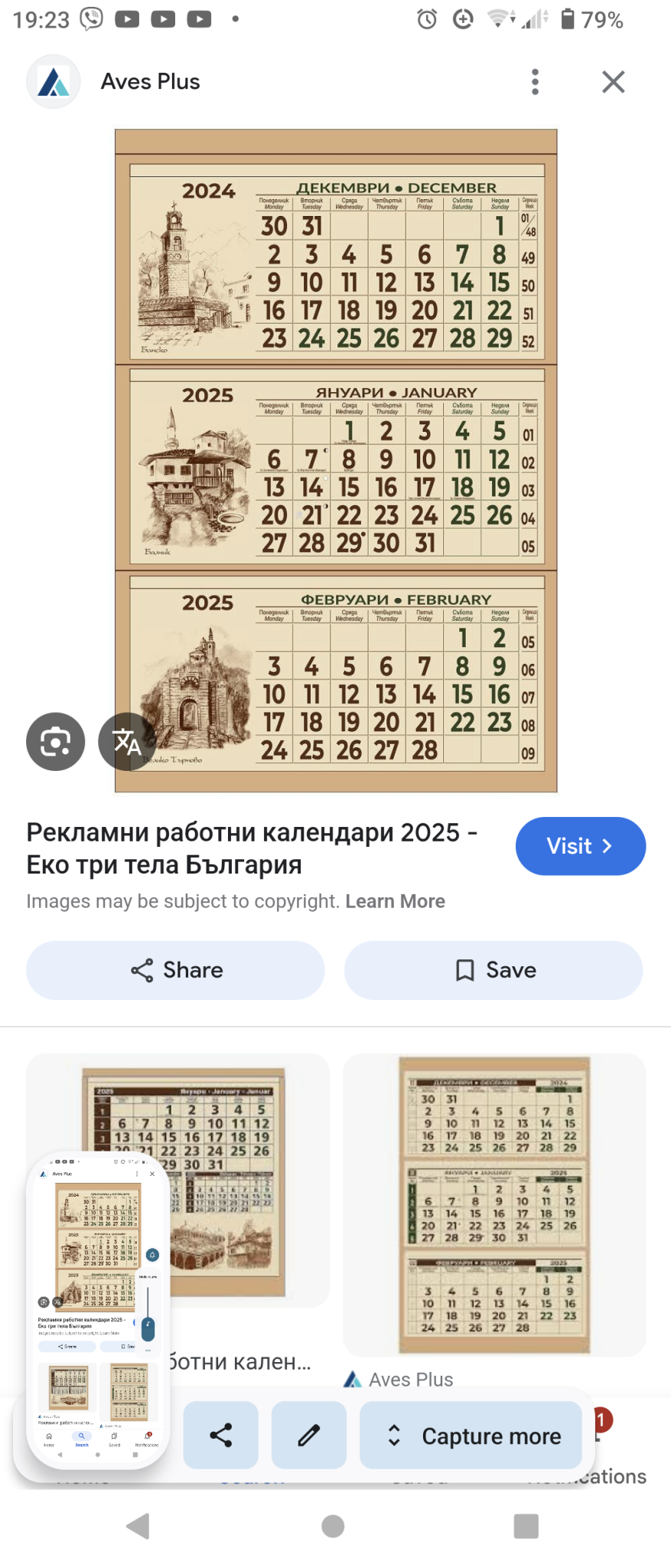Save the image to collection
671x1568 pixels.
pos(493,970)
